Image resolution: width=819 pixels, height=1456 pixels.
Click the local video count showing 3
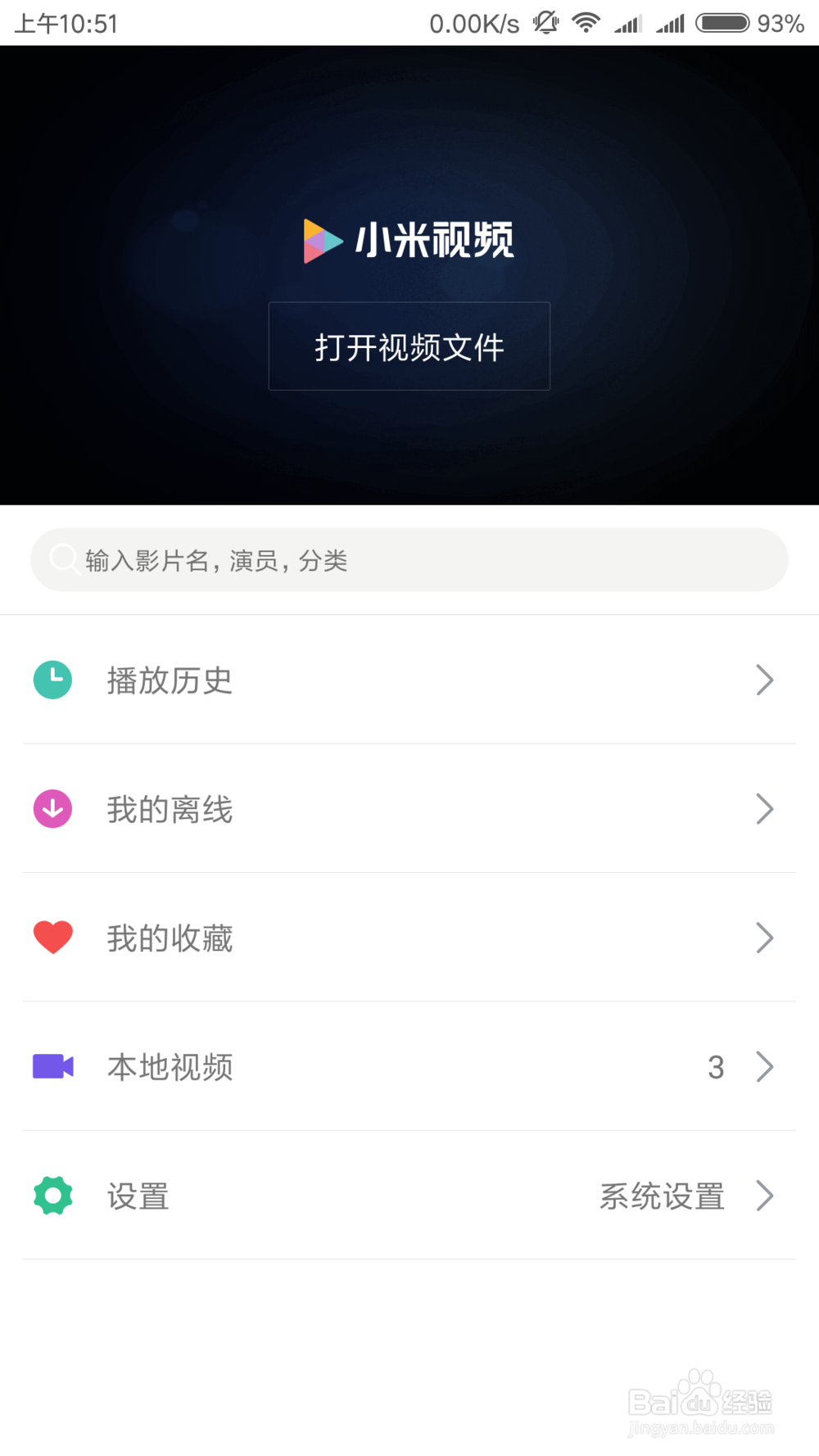coord(717,1065)
